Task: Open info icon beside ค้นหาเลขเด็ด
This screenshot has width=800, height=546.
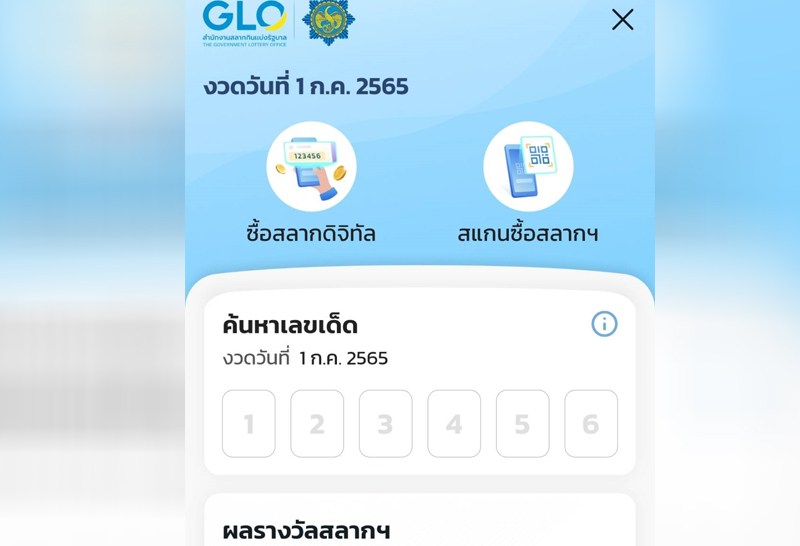Action: coord(604,324)
